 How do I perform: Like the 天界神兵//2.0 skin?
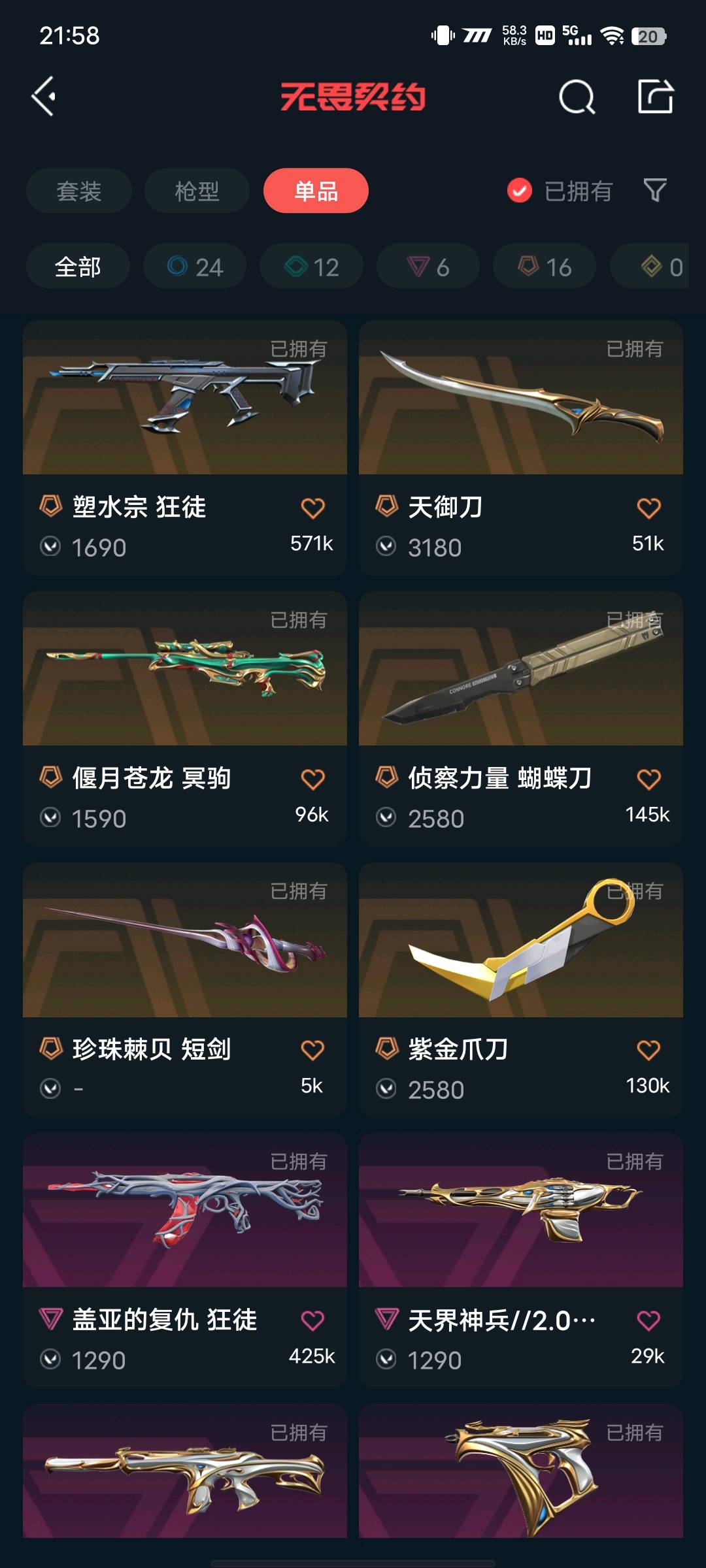pos(648,1320)
